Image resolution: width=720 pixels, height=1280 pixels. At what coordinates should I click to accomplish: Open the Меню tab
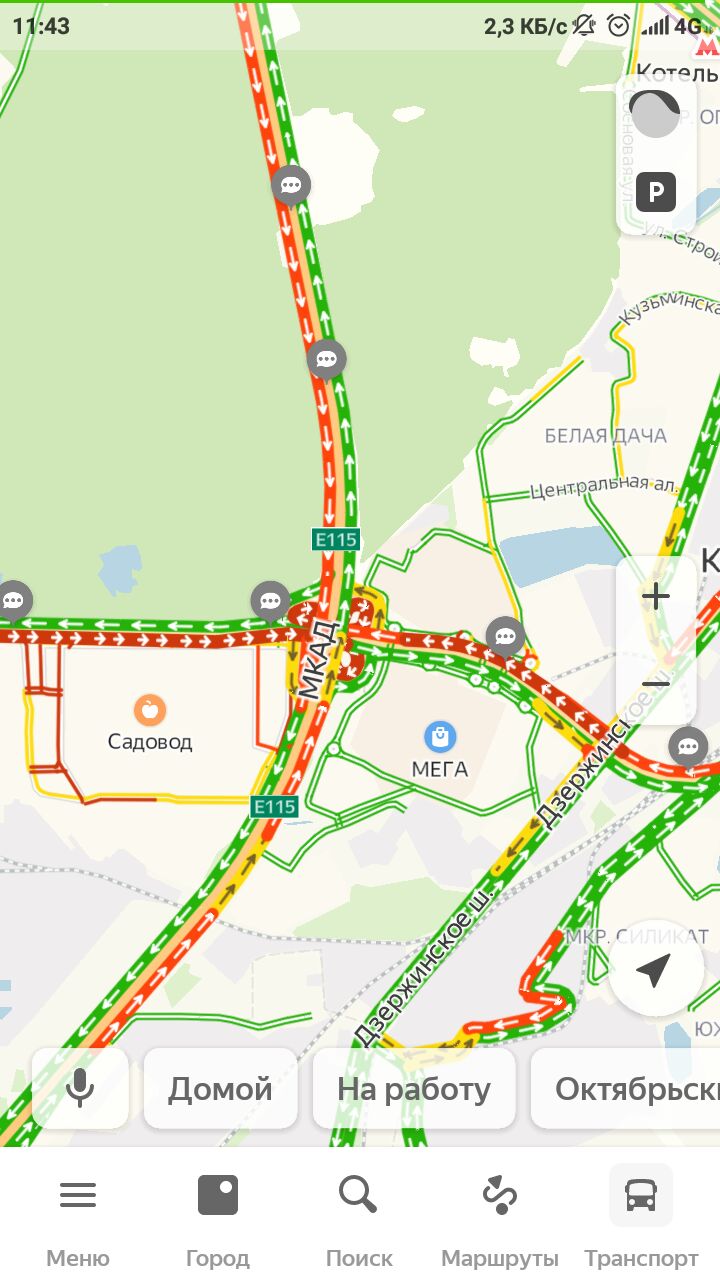[78, 1214]
